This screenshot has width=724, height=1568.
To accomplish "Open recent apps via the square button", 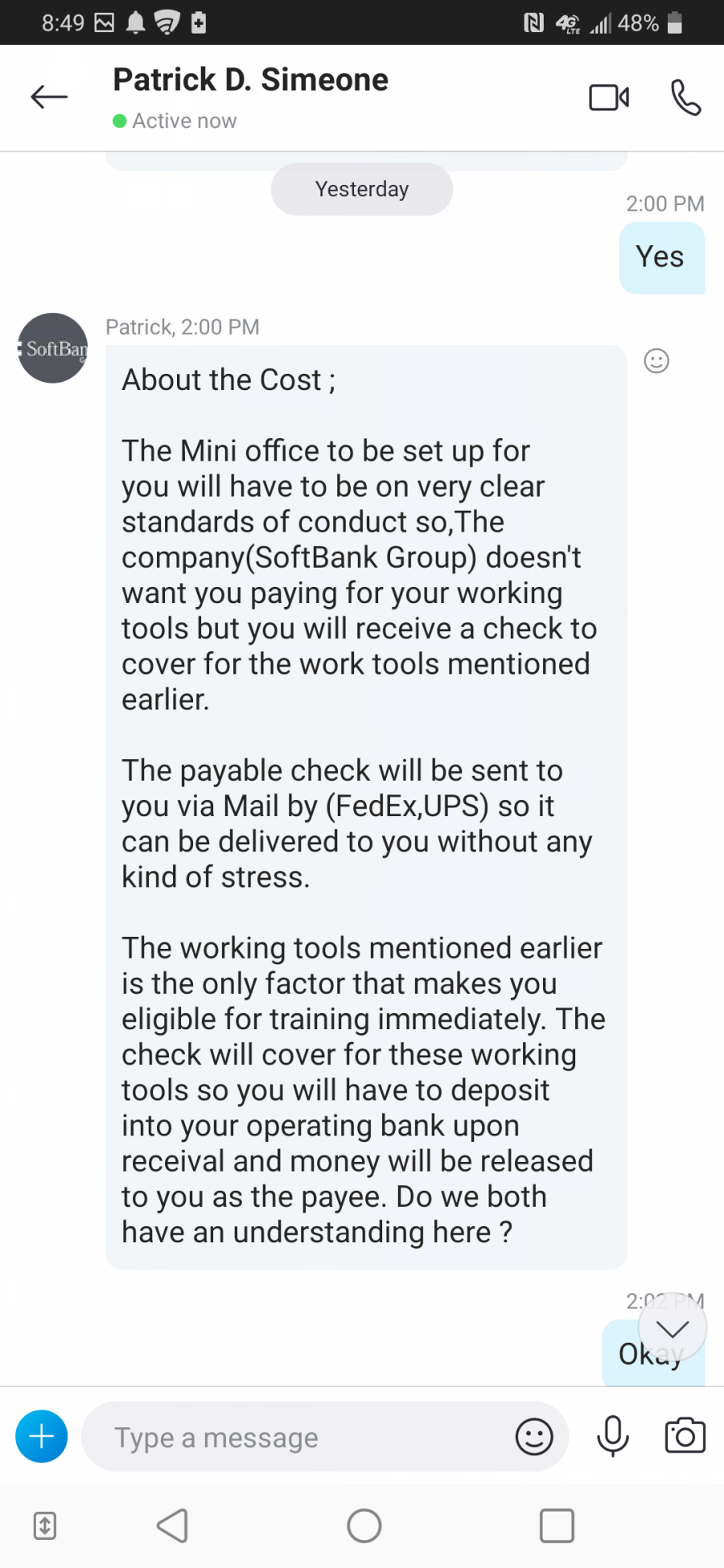I will [x=557, y=1525].
